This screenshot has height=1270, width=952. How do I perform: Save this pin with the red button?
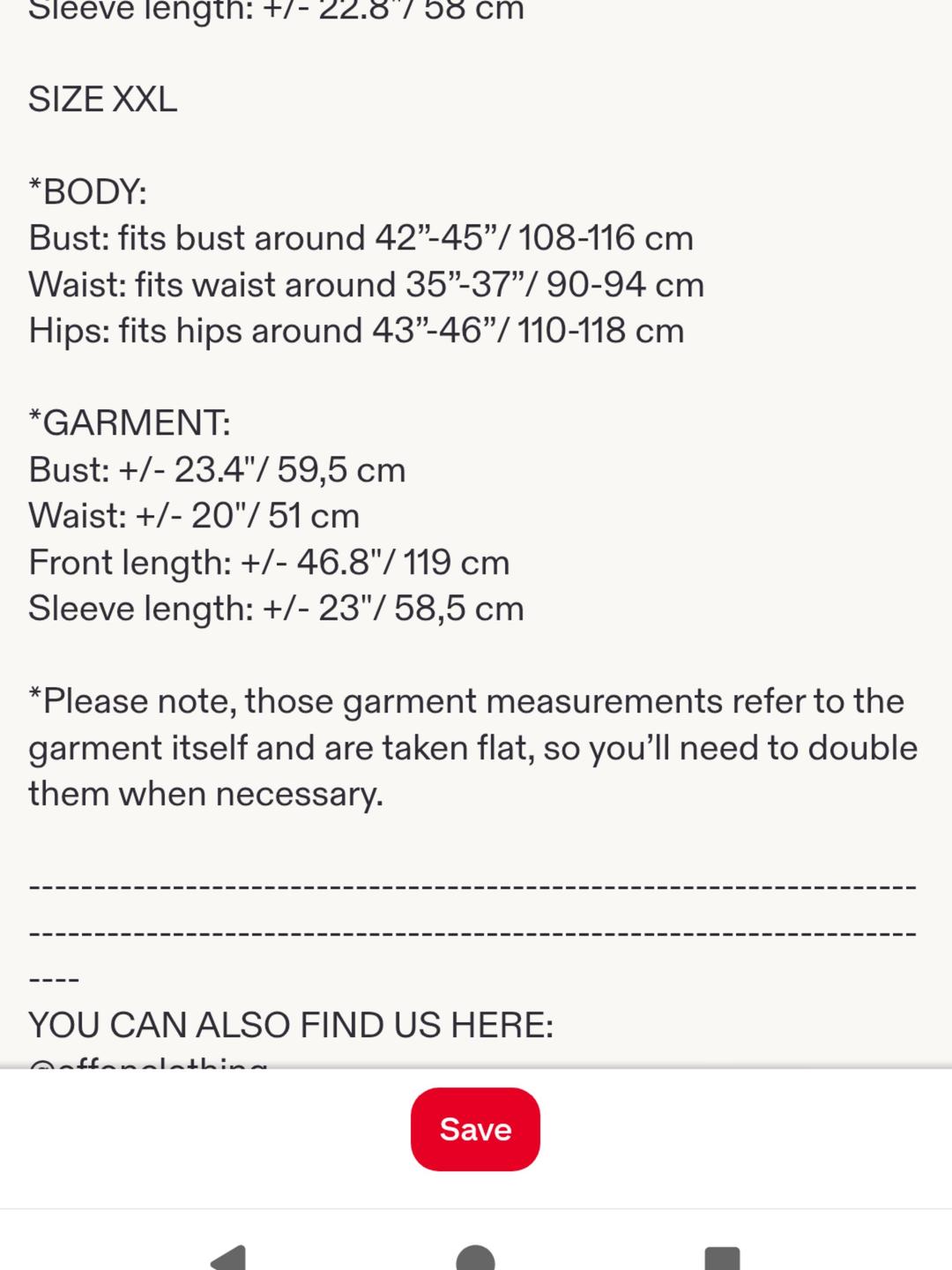tap(475, 1129)
